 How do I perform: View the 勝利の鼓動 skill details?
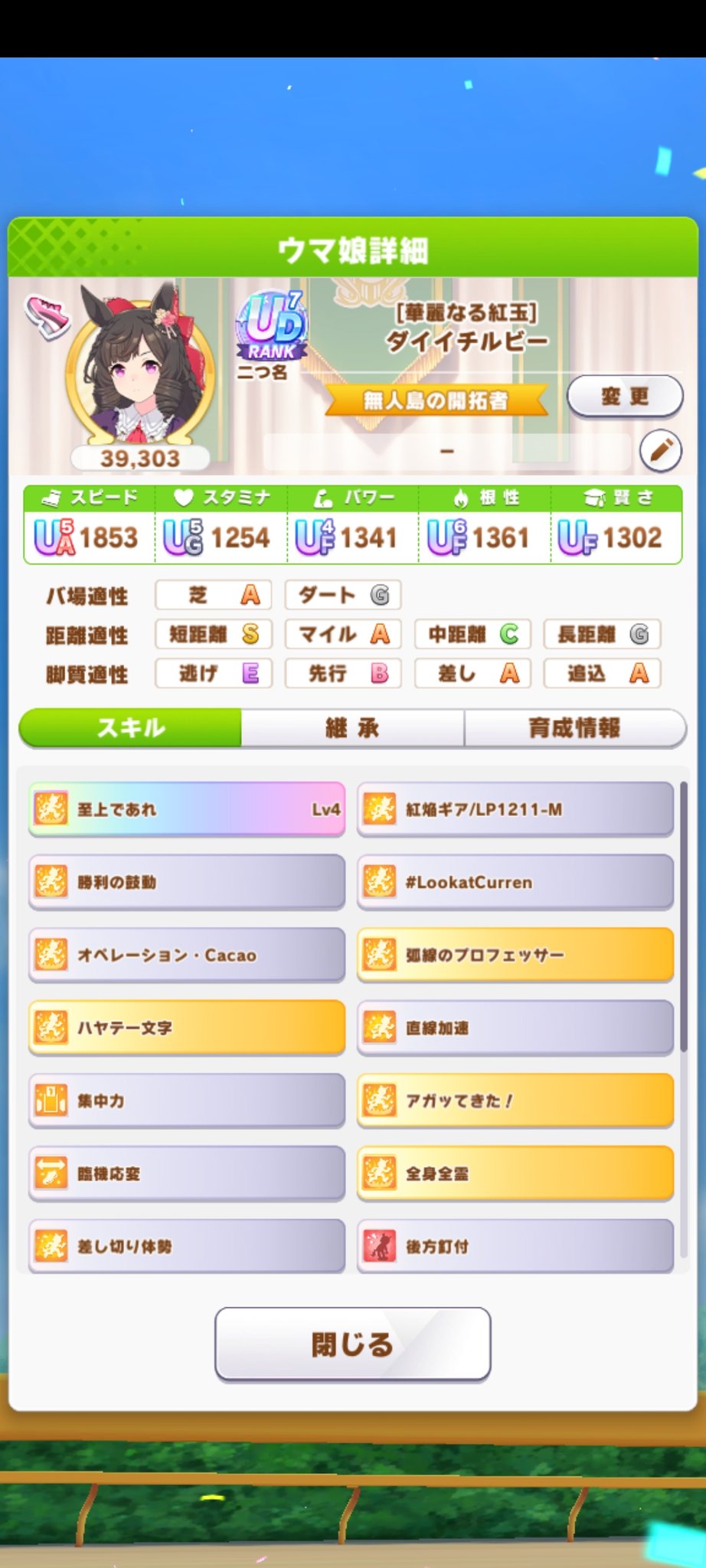coord(187,882)
